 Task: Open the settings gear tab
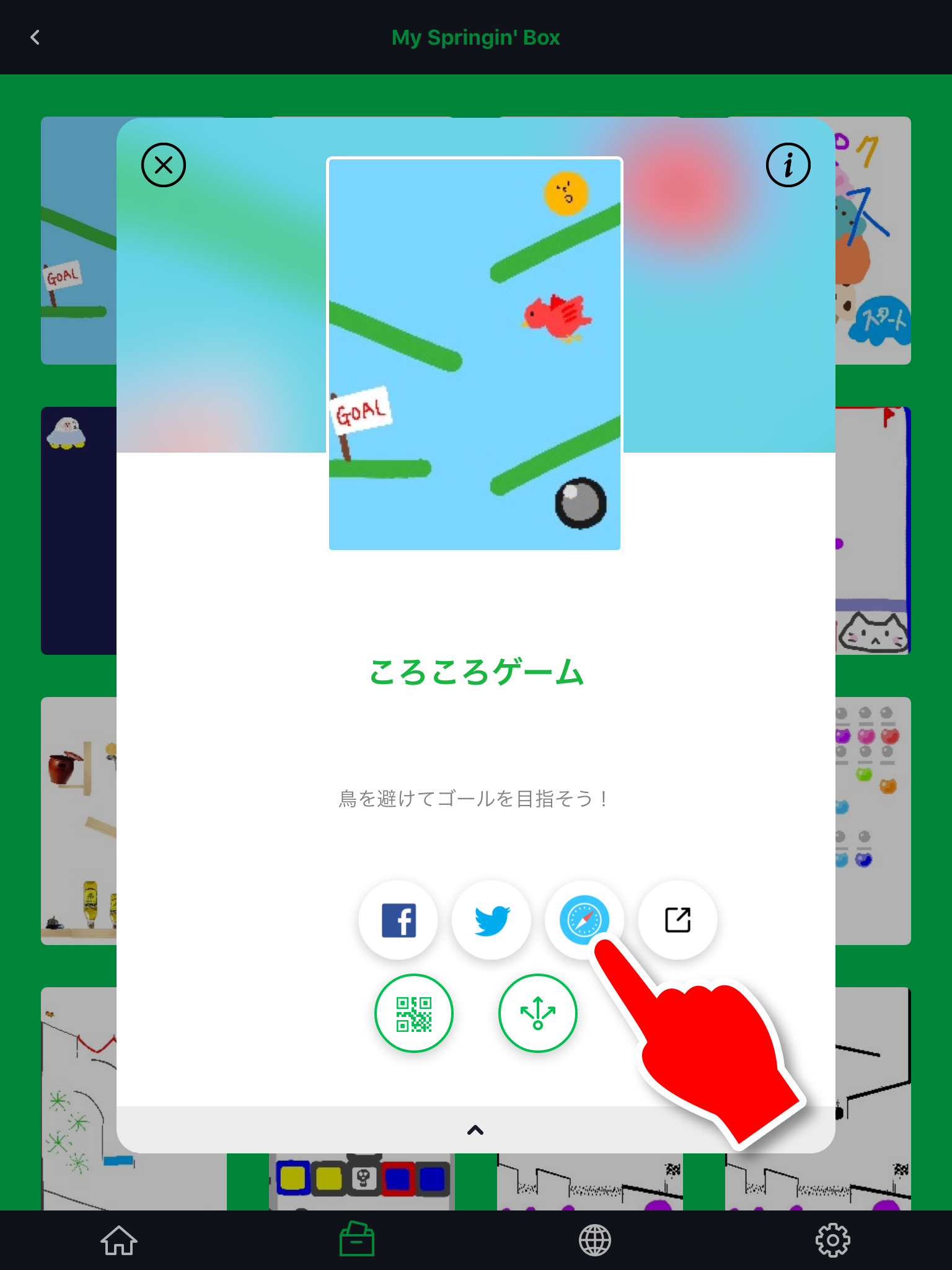[832, 1240]
